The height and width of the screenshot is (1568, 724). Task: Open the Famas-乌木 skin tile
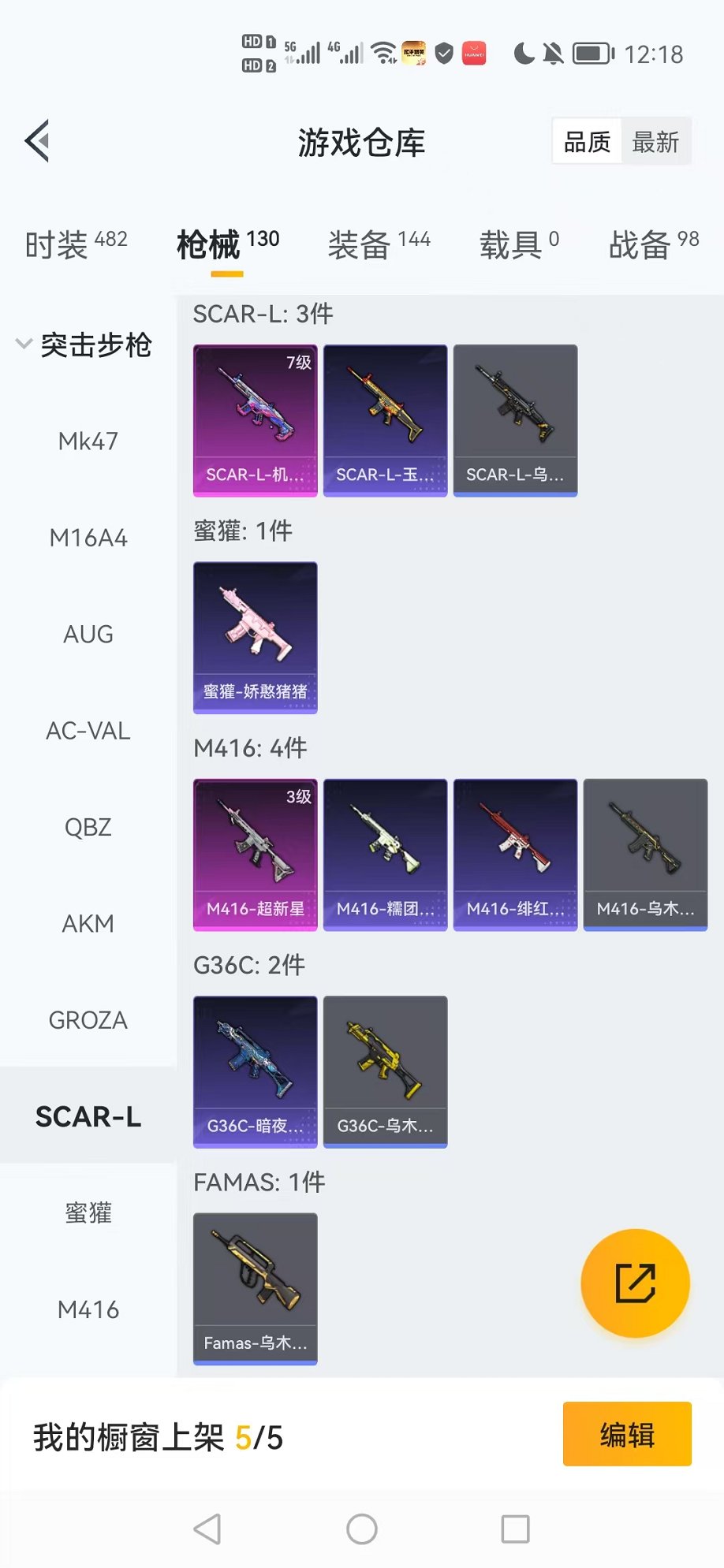pyautogui.click(x=256, y=1288)
